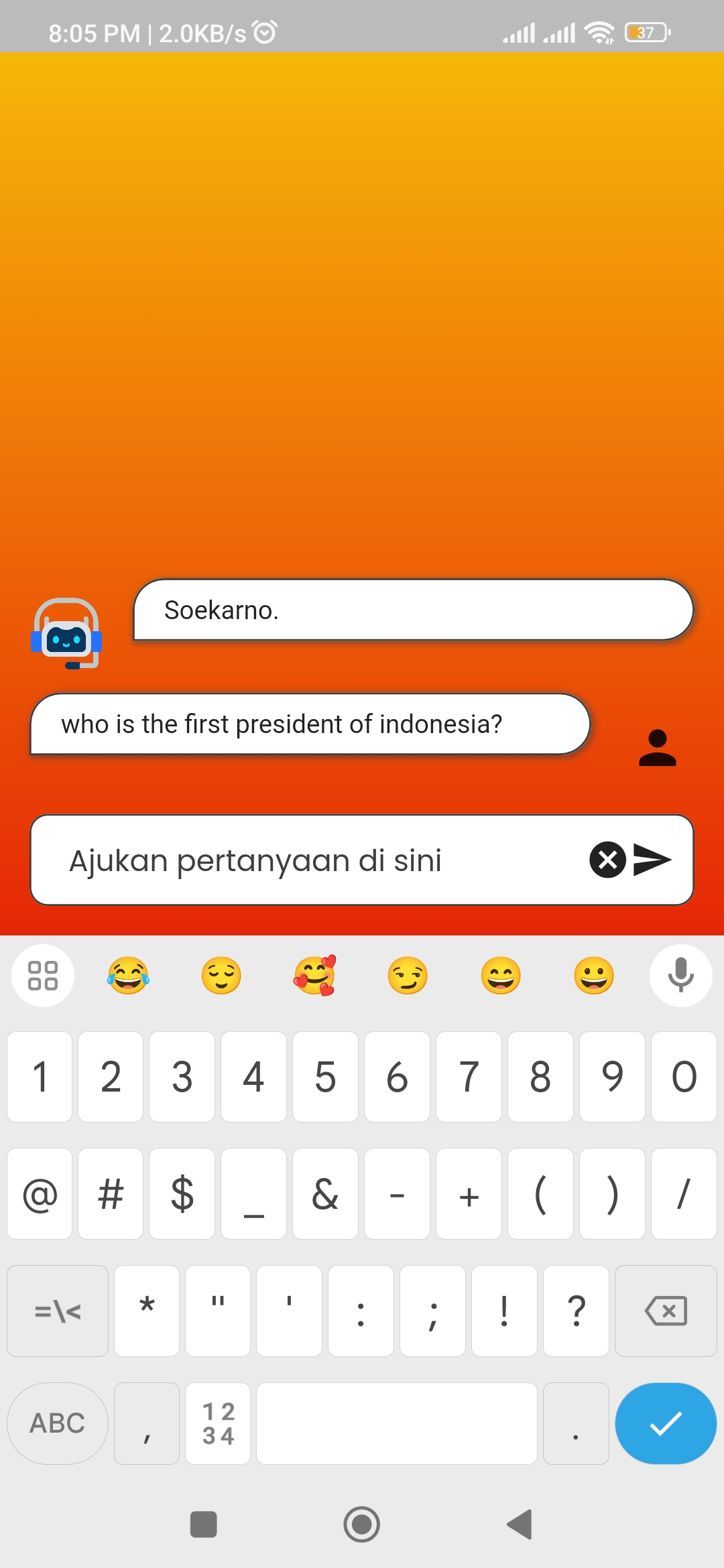
Task: Open the keyboard tools grid
Action: coord(43,976)
